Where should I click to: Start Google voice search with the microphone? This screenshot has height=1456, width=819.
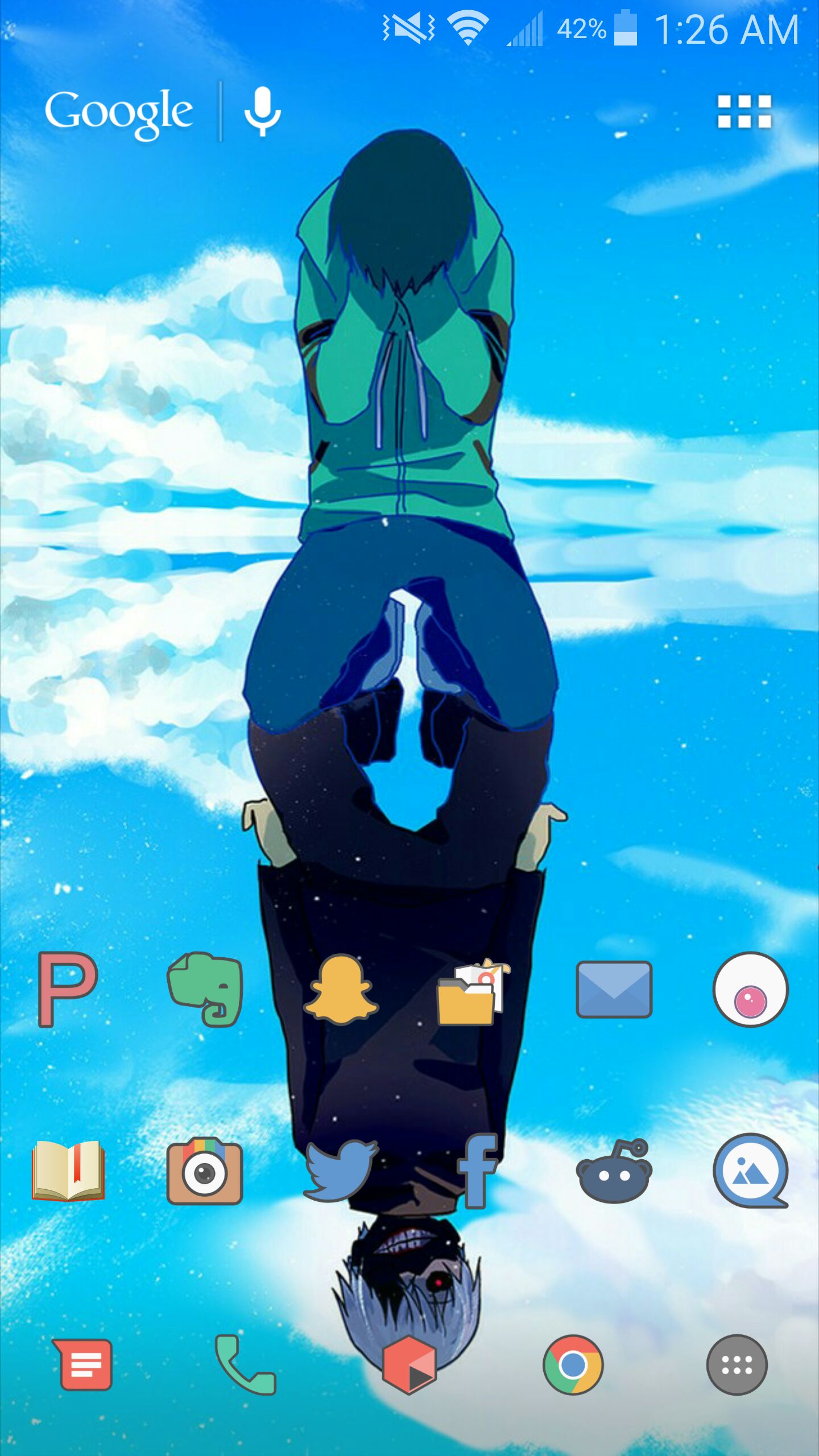click(x=262, y=112)
